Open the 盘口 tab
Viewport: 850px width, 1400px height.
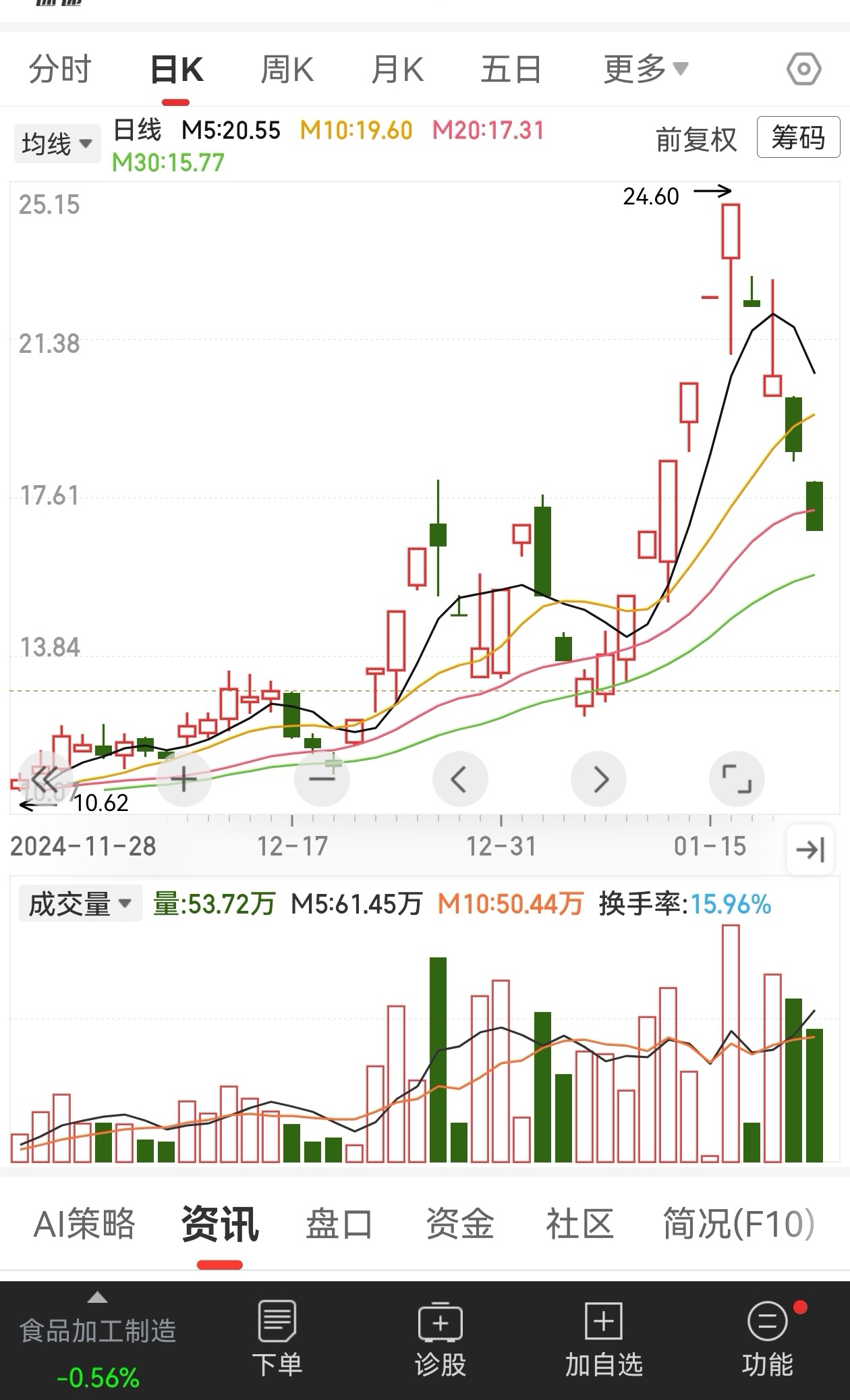click(x=339, y=1224)
